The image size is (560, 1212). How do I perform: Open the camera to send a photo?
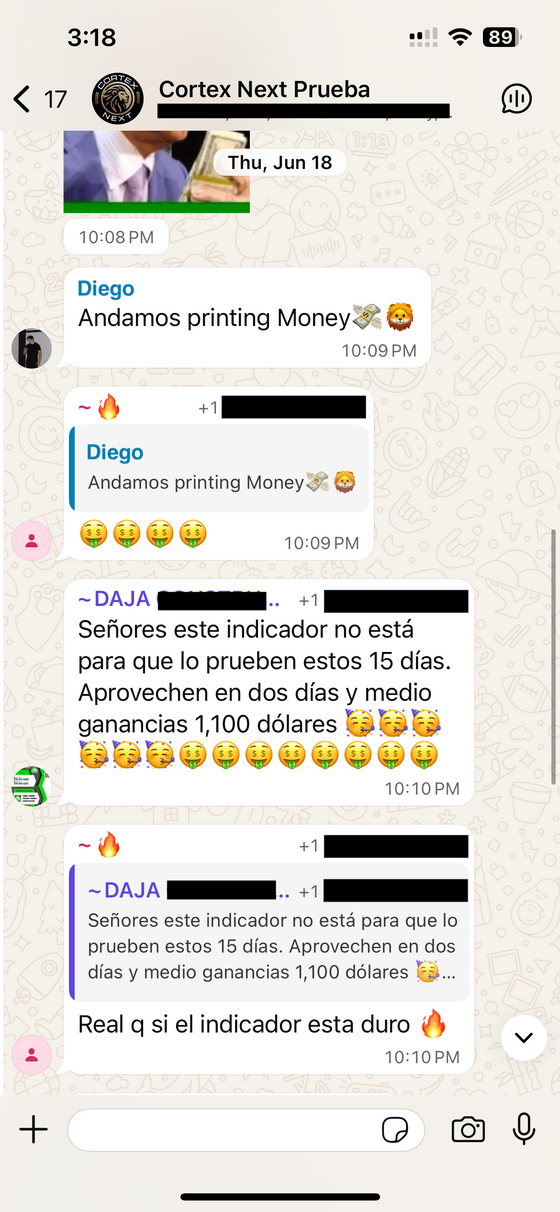click(468, 1130)
